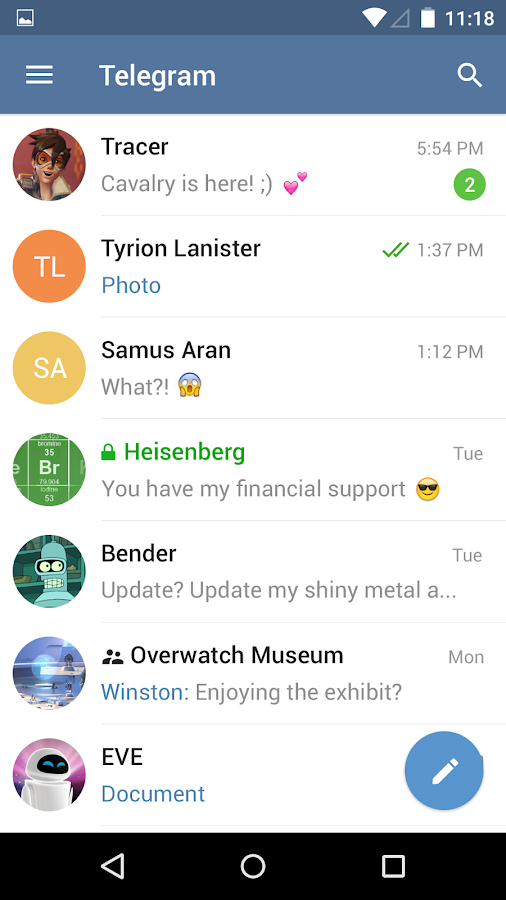Viewport: 506px width, 900px height.
Task: Open Tyrion Lanister's conversation
Action: click(x=253, y=266)
